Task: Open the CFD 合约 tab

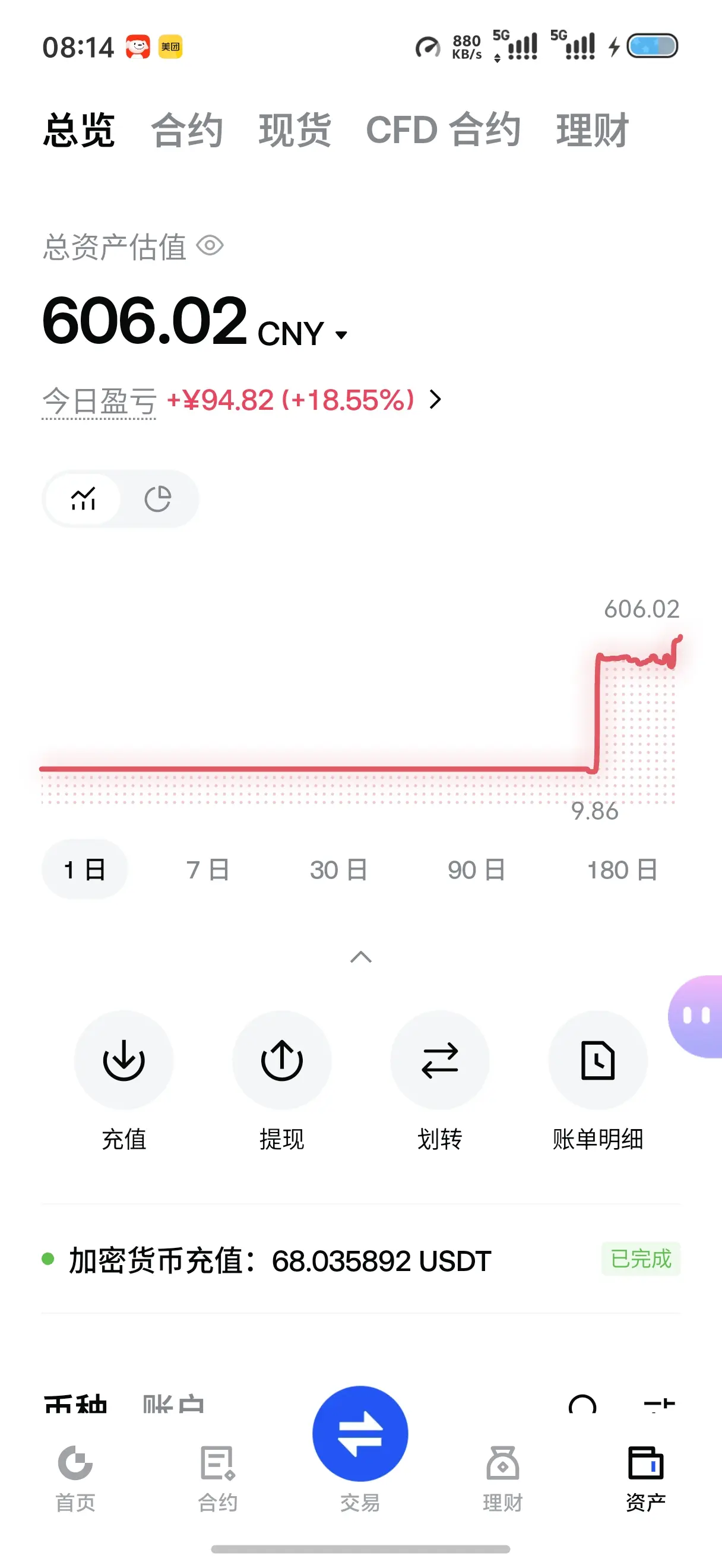Action: tap(443, 130)
